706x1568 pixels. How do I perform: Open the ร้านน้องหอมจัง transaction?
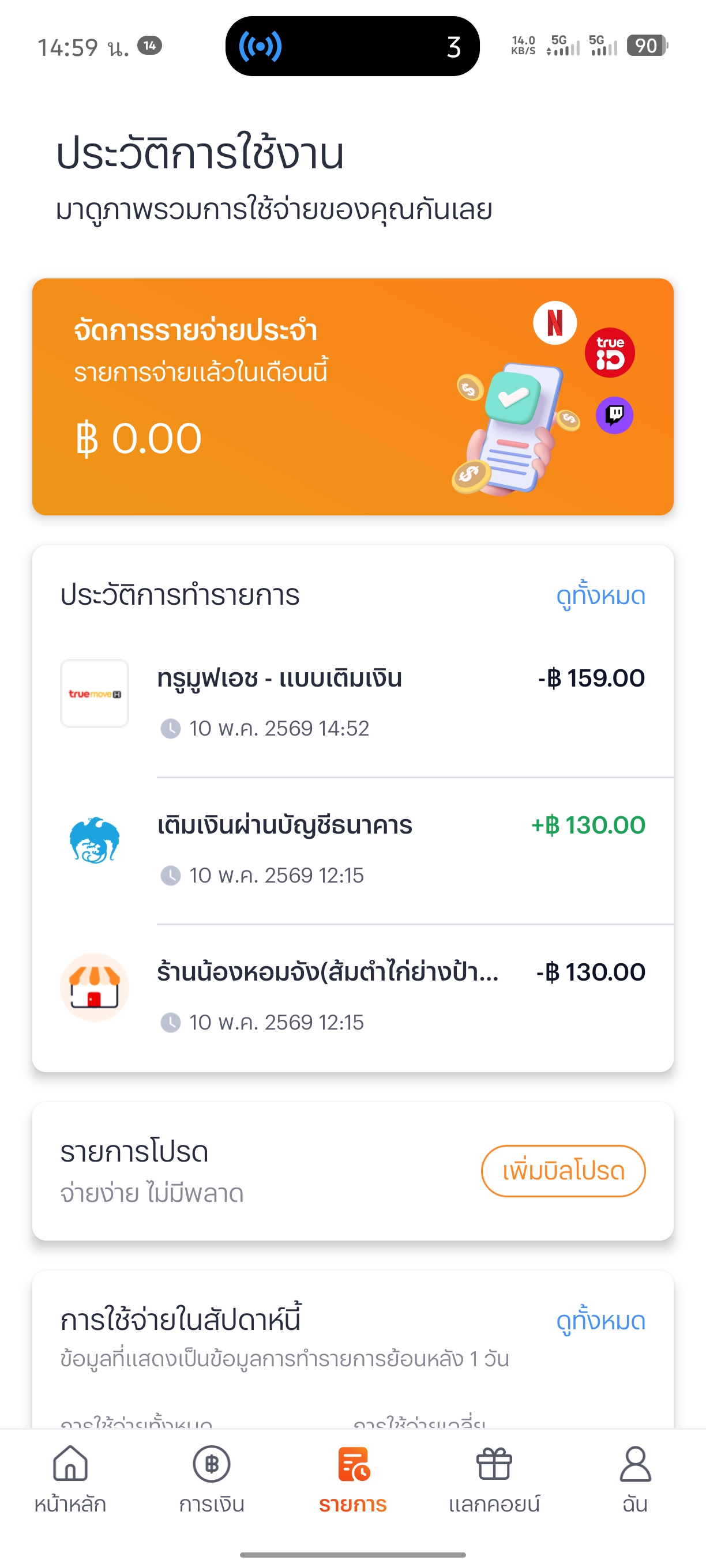pyautogui.click(x=352, y=997)
